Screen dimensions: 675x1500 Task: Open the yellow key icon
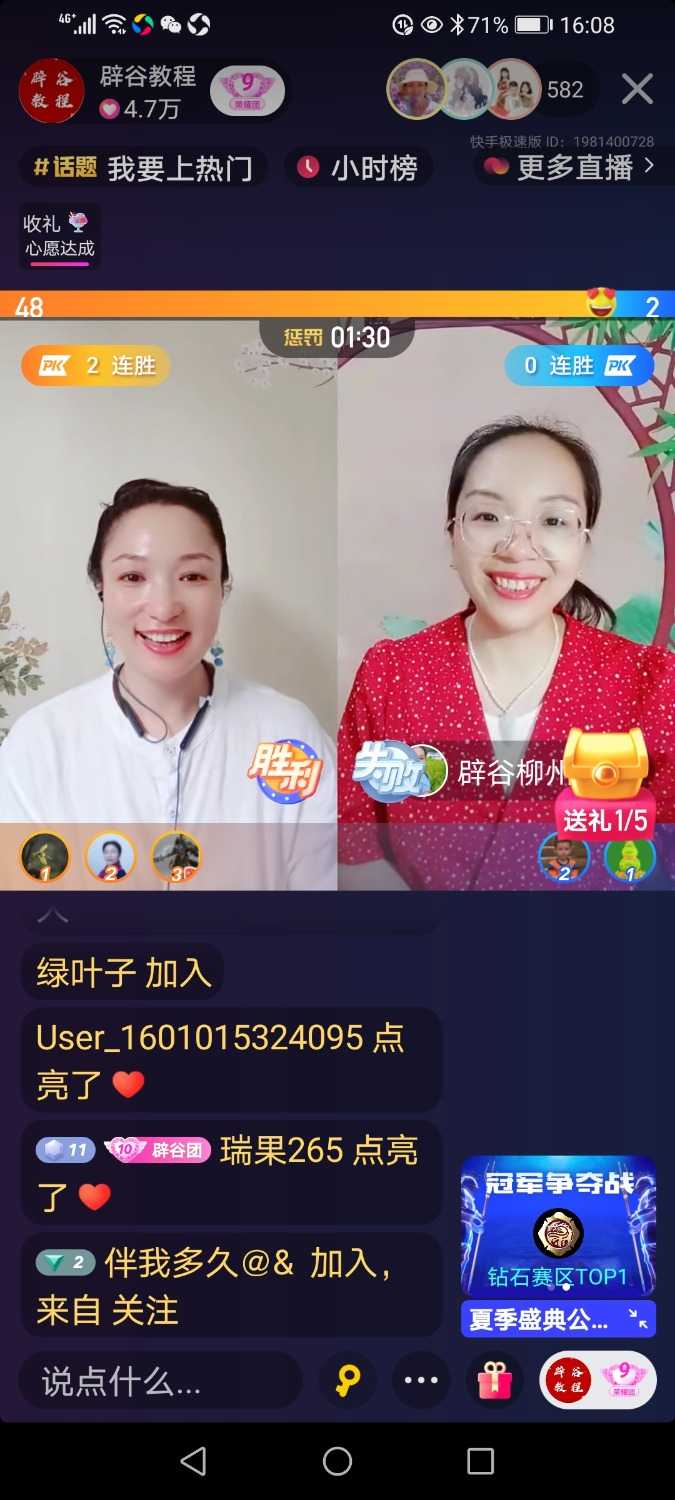pyautogui.click(x=347, y=1381)
